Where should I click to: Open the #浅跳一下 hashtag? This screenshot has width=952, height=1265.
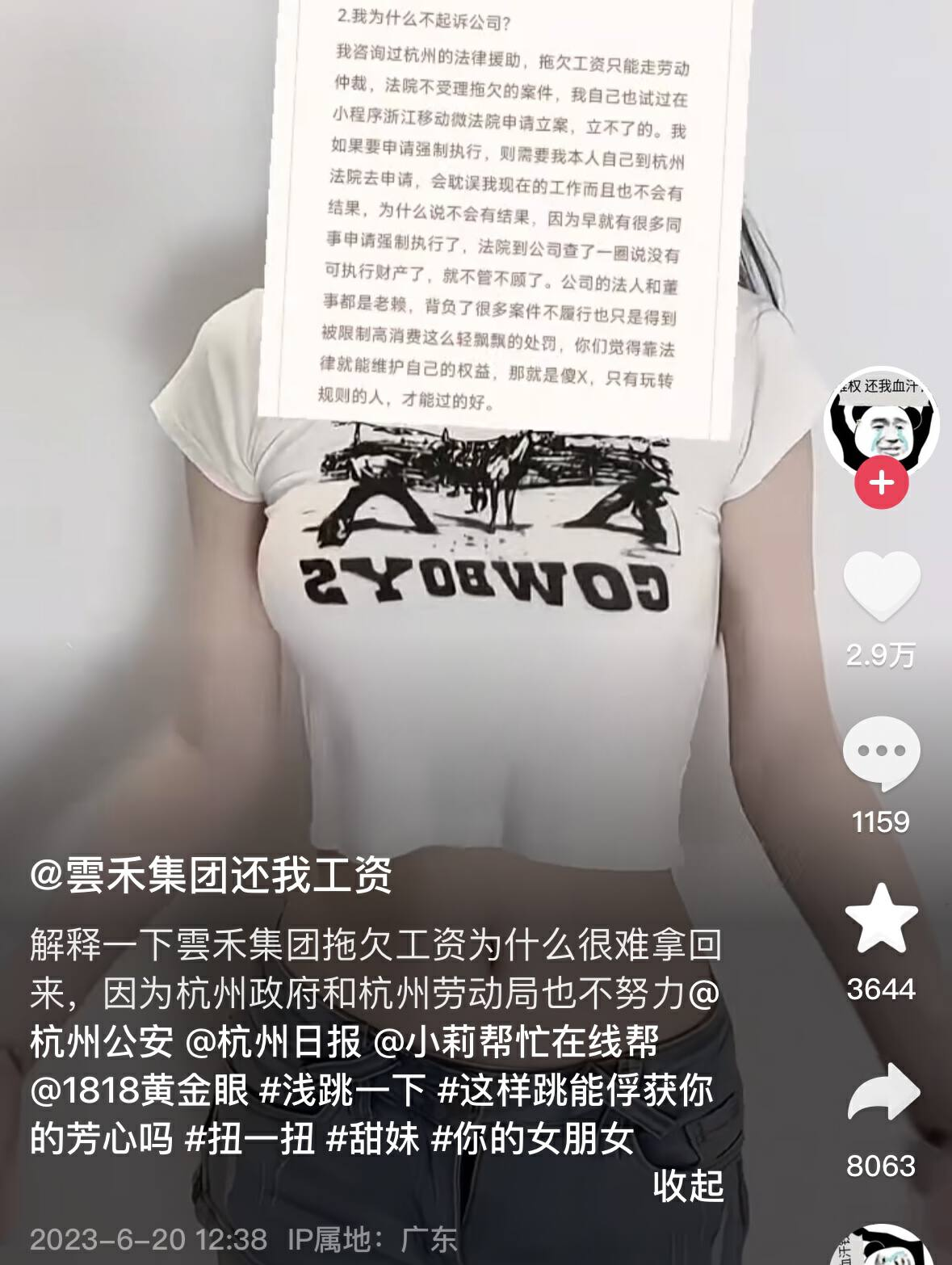pyautogui.click(x=342, y=1091)
